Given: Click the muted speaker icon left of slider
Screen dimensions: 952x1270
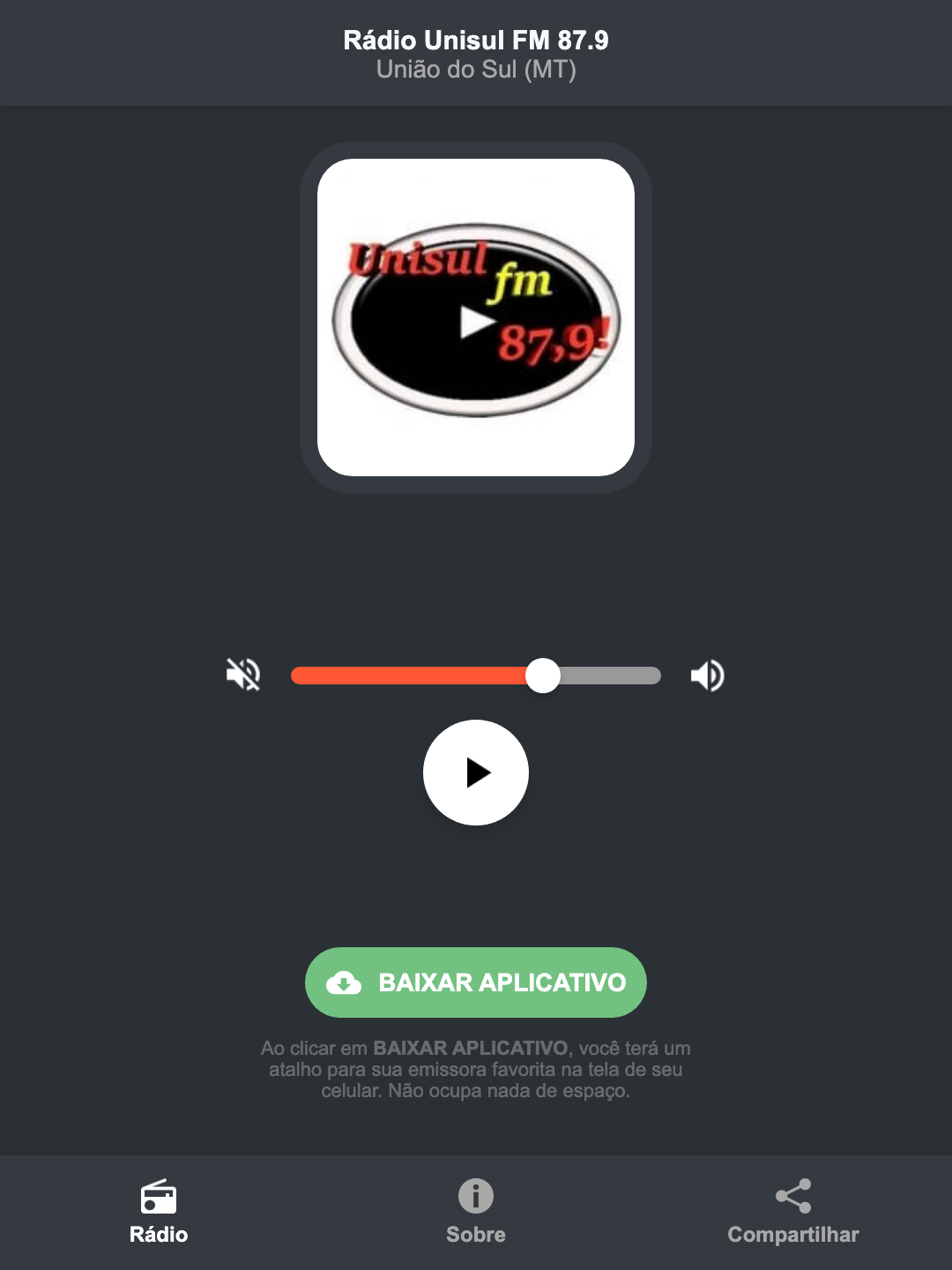Looking at the screenshot, I should pyautogui.click(x=242, y=675).
